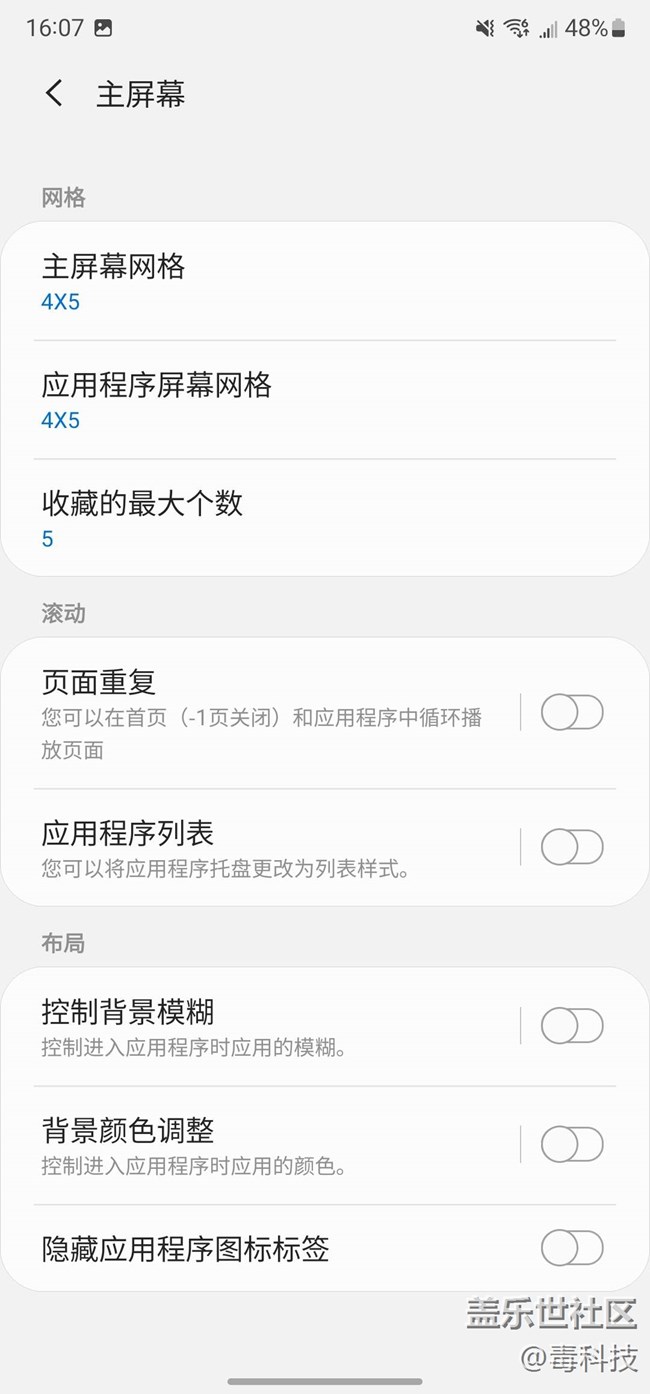Turn on the 应用程序列表 switch
This screenshot has height=1394, width=650.
[572, 847]
